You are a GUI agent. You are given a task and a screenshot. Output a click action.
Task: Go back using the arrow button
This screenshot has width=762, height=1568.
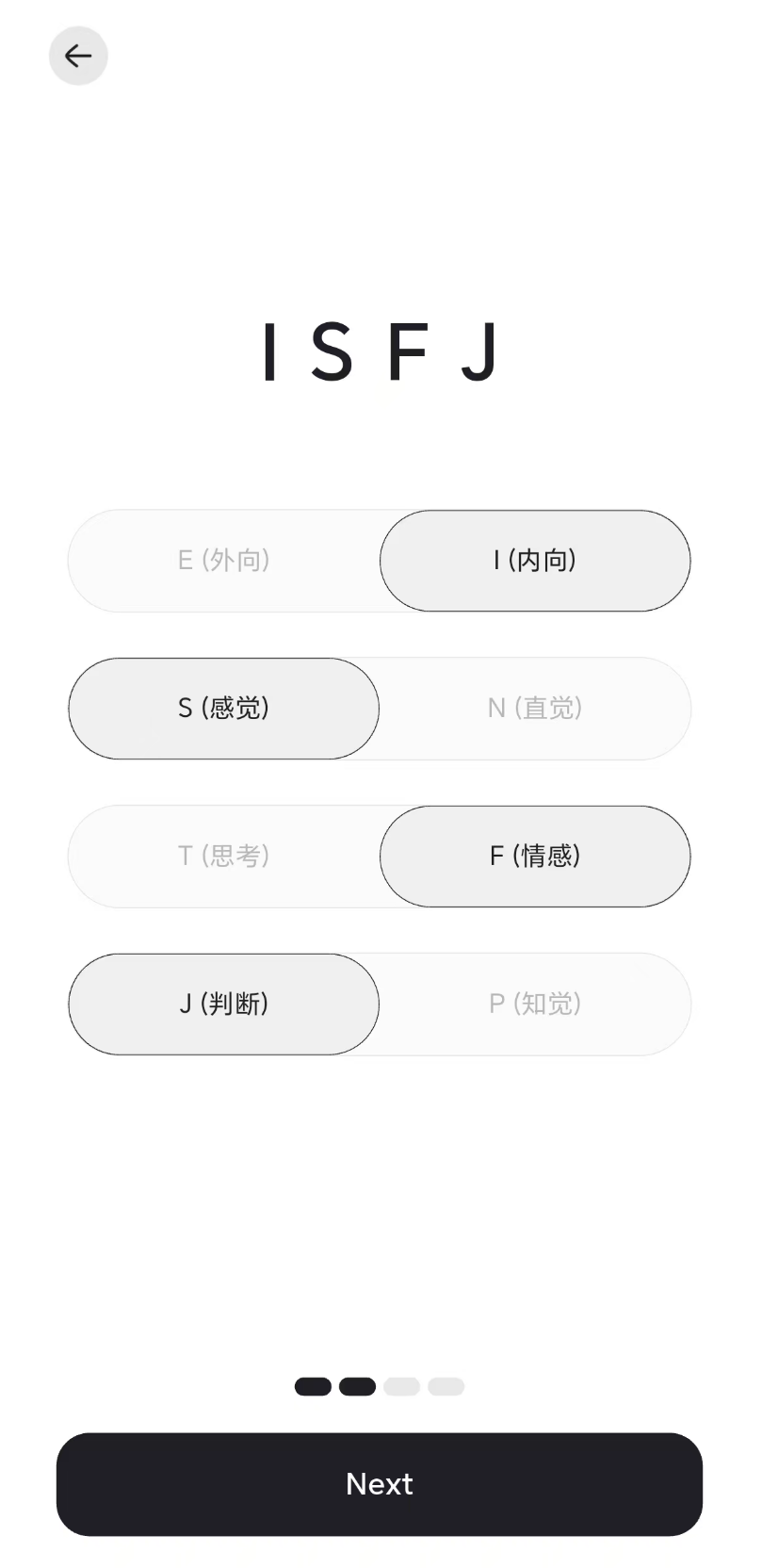tap(78, 56)
